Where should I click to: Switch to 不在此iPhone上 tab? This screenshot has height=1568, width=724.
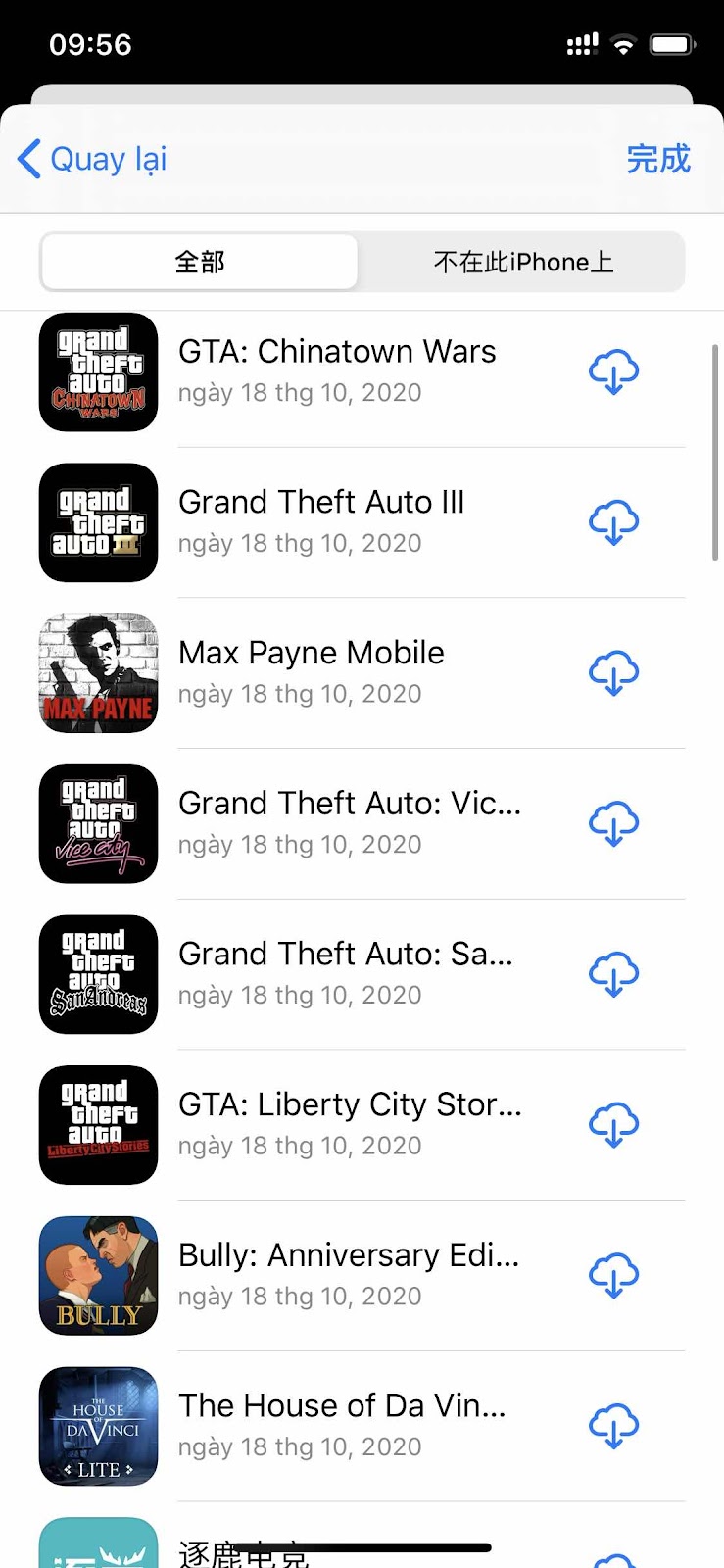(x=522, y=262)
